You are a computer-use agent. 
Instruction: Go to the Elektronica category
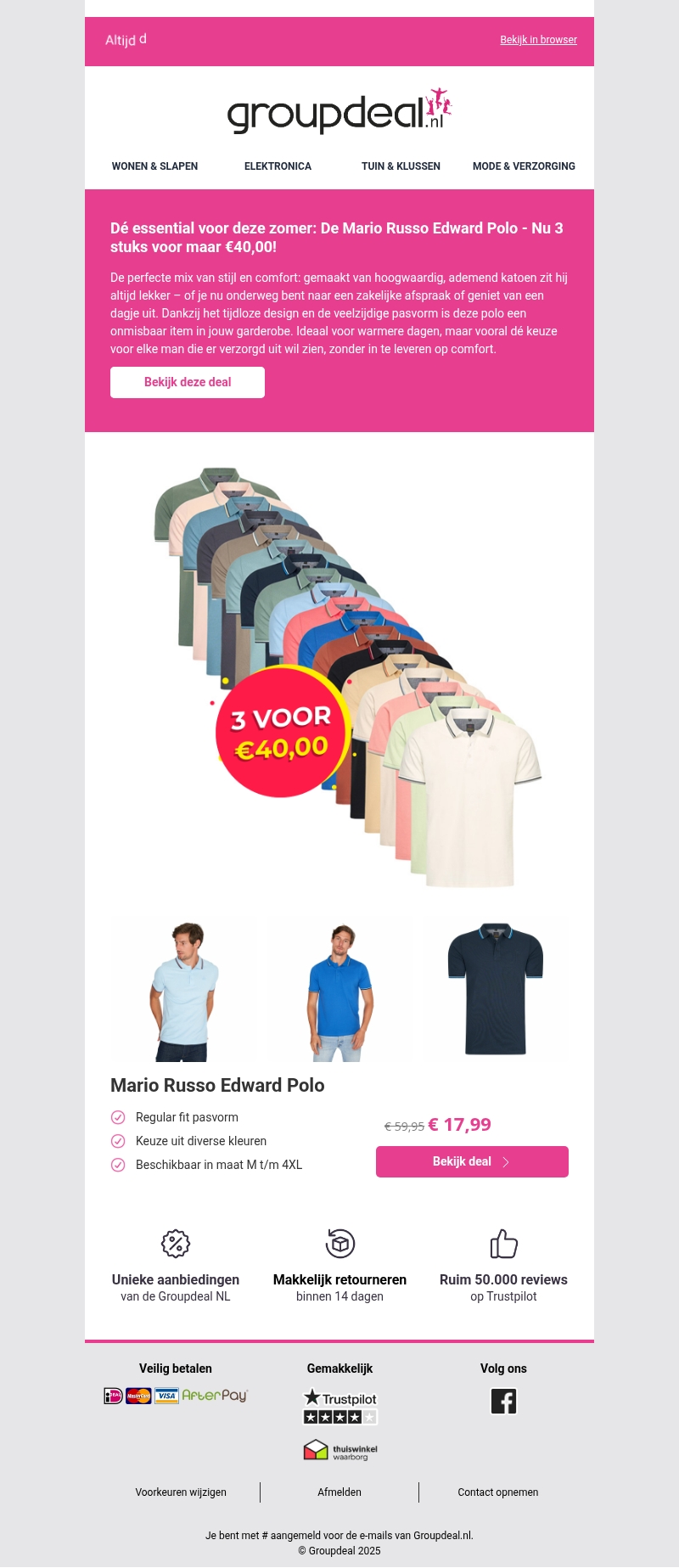point(278,166)
